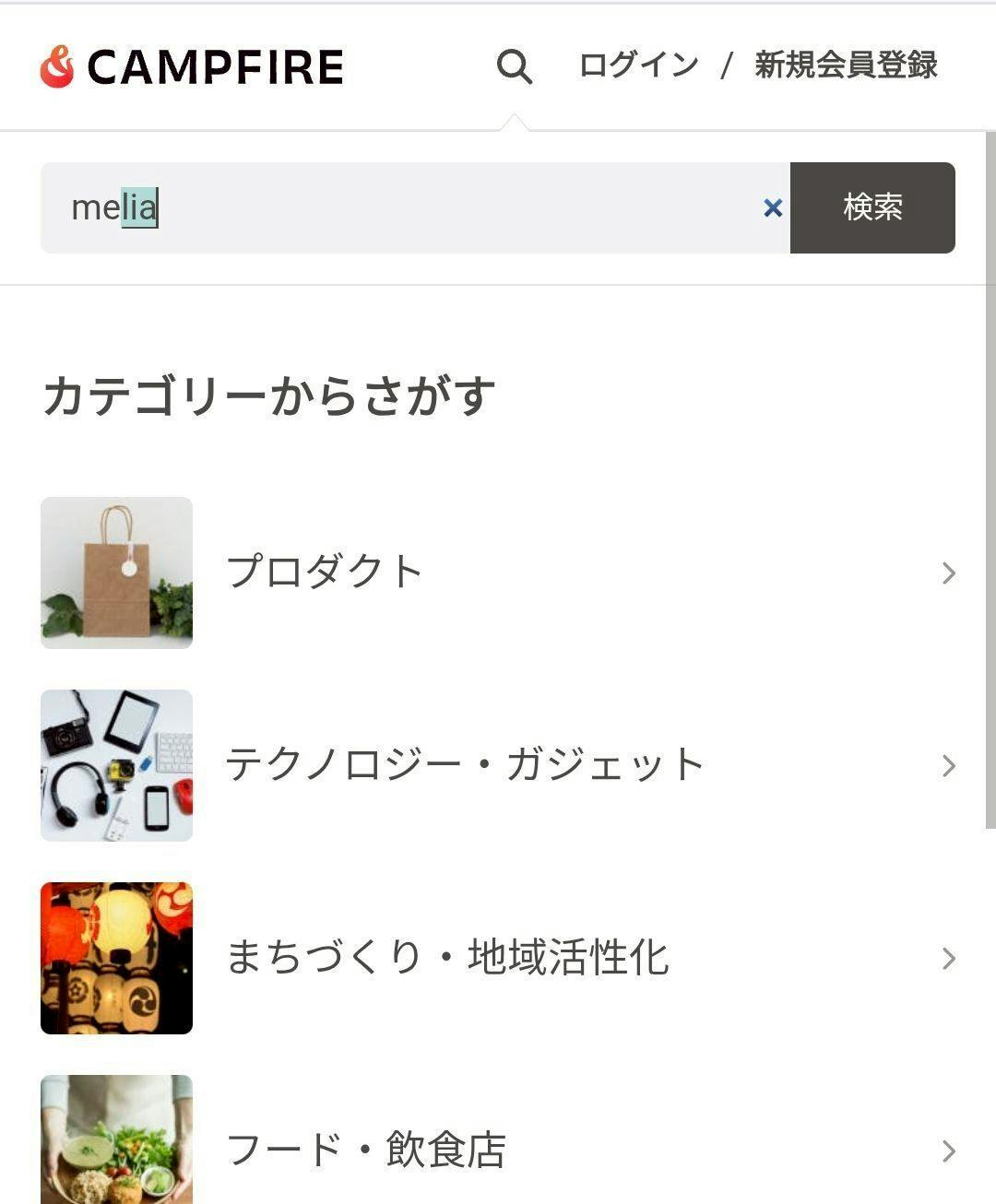Focus the search field containing melia
The width and height of the screenshot is (996, 1204).
406,207
